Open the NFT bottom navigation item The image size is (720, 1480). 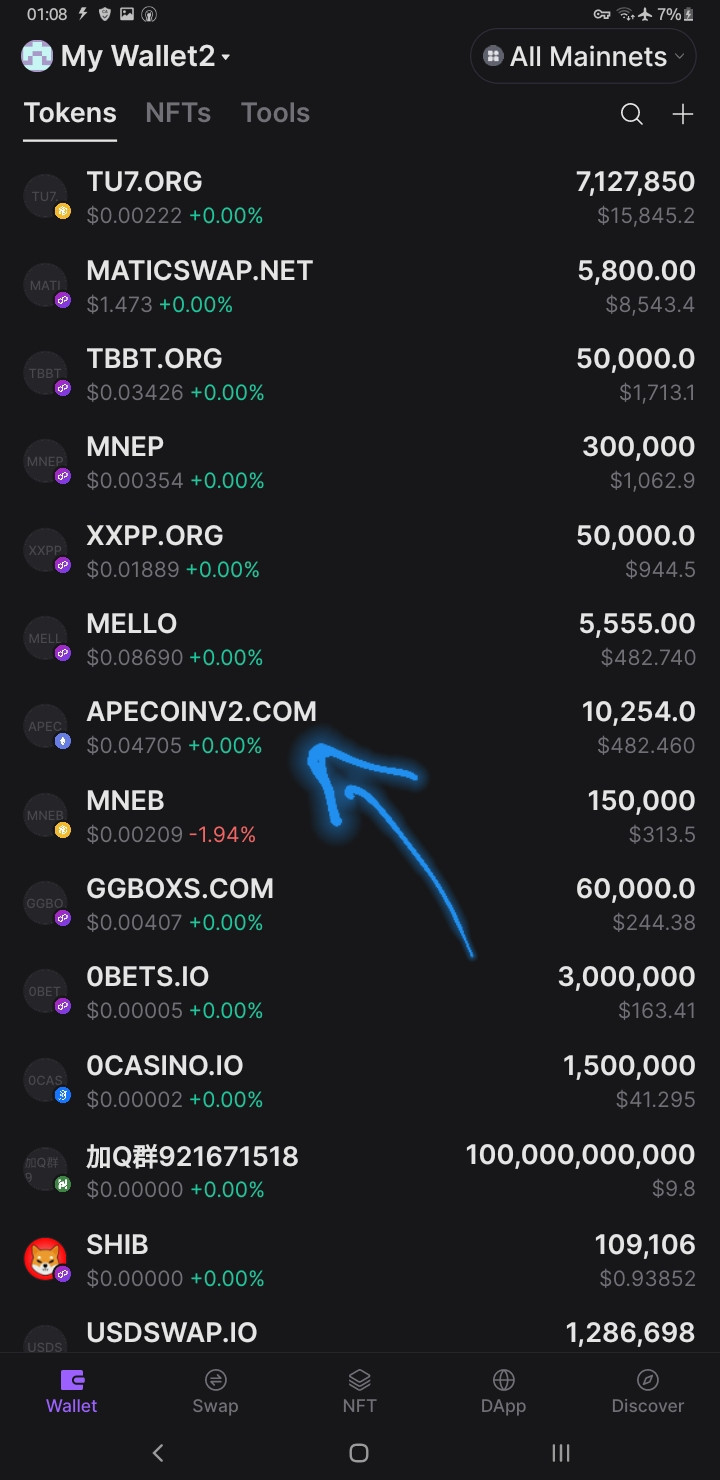[x=360, y=1391]
